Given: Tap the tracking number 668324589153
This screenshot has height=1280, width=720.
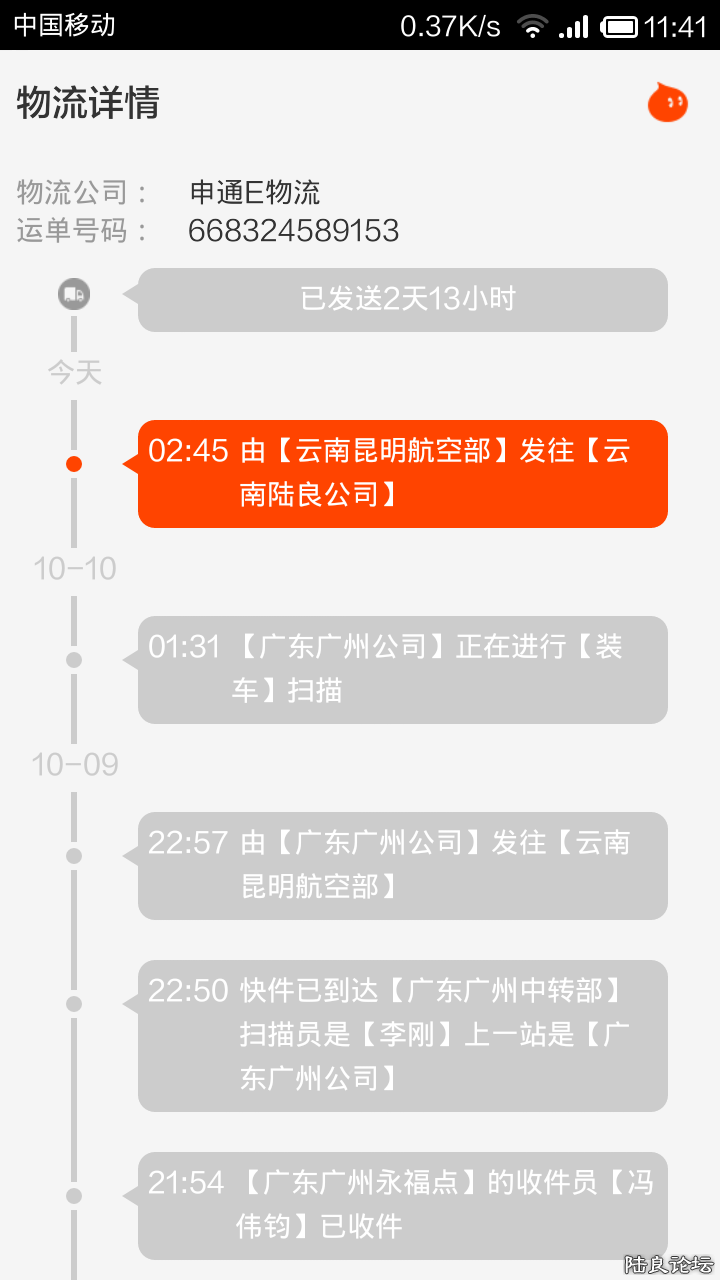Looking at the screenshot, I should click(x=294, y=231).
